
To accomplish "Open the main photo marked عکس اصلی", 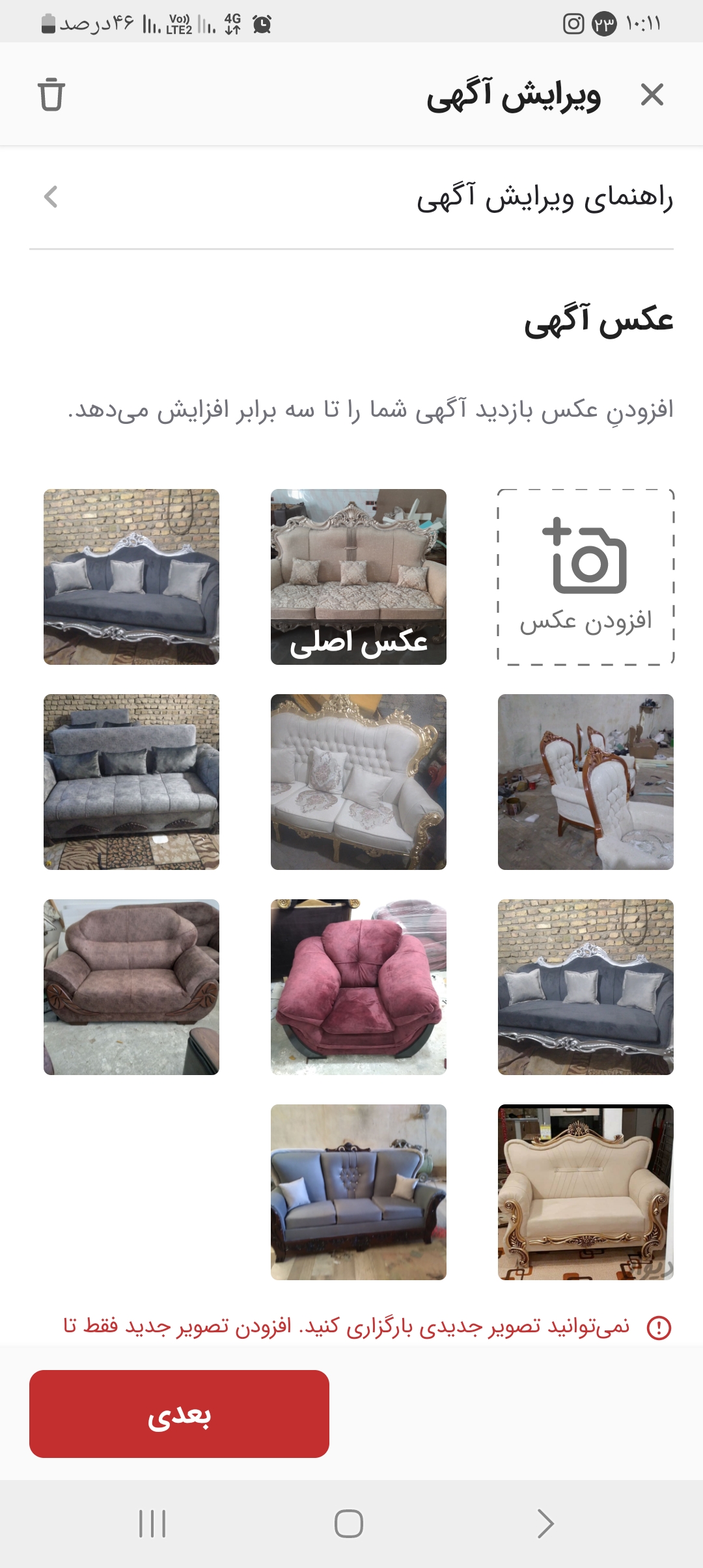I will point(358,577).
